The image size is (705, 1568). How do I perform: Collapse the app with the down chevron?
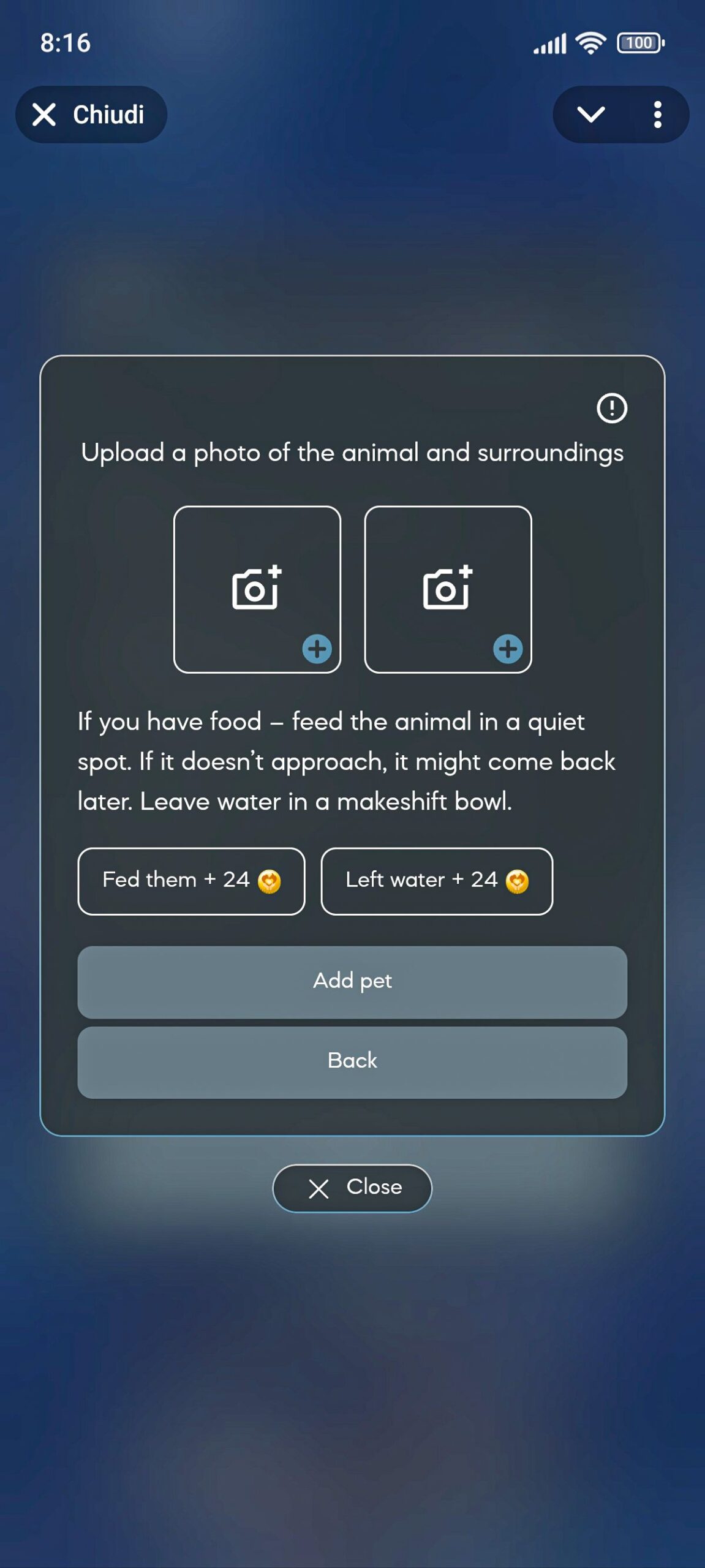coord(591,115)
